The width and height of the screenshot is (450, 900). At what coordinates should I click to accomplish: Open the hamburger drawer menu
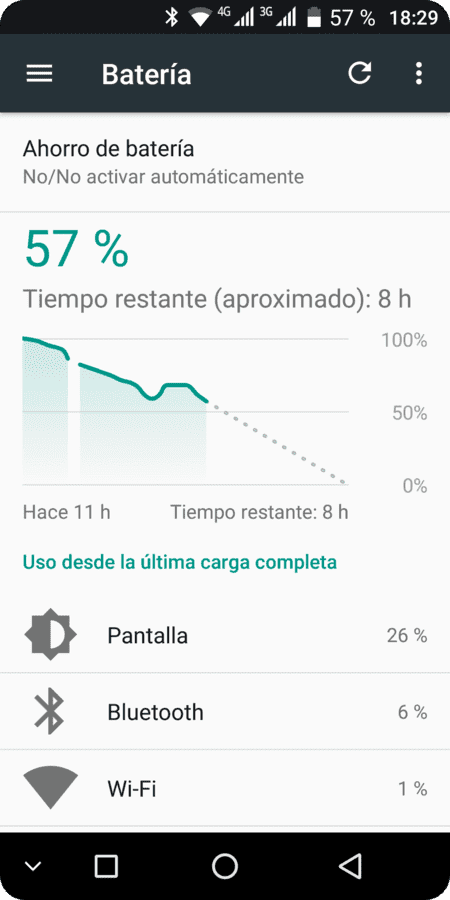(39, 73)
